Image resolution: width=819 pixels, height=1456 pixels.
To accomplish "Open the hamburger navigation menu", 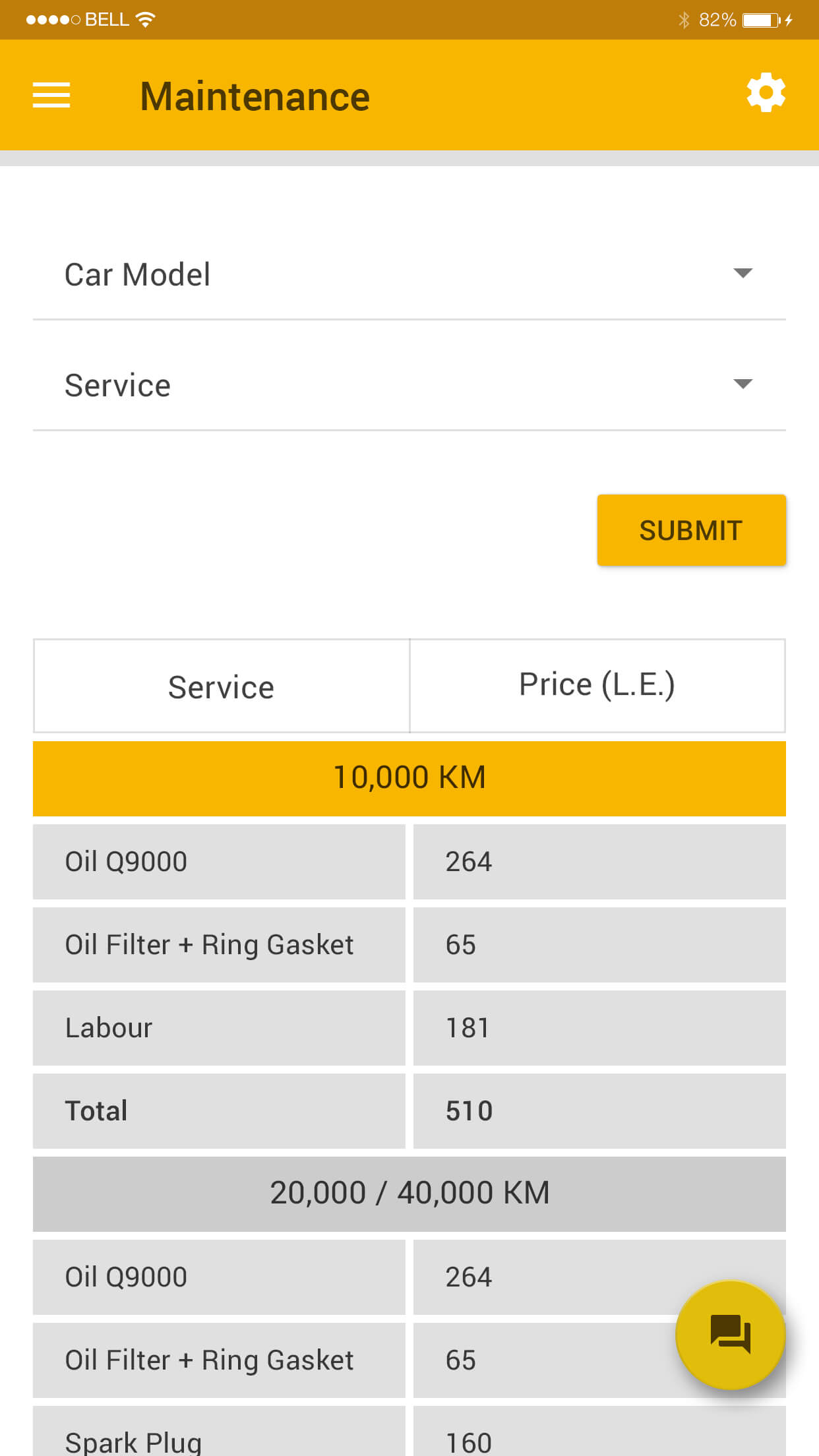I will pos(51,95).
